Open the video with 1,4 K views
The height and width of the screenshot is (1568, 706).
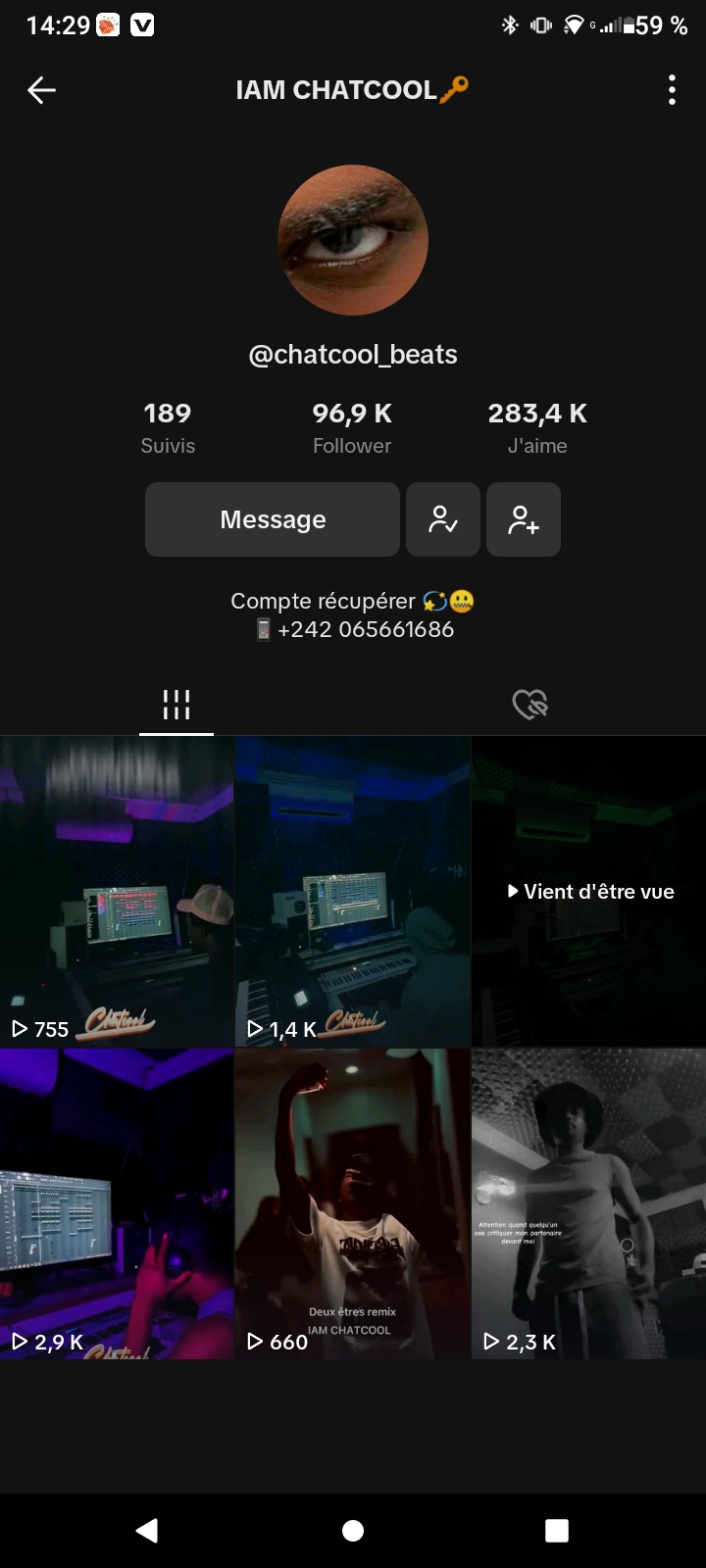(x=353, y=891)
